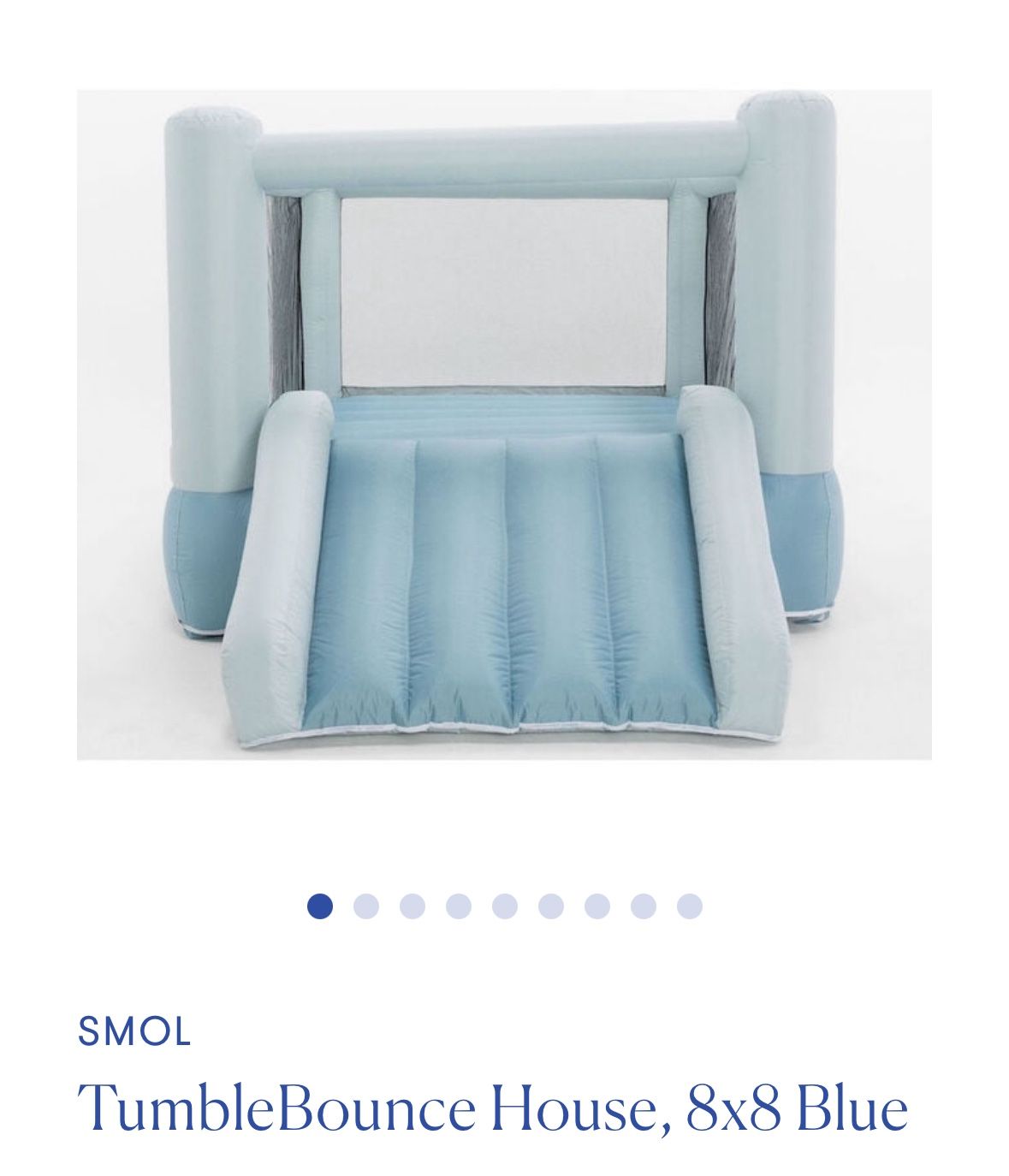This screenshot has width=1009, height=1176.
Task: Select the second image carousel dot
Action: coord(366,906)
